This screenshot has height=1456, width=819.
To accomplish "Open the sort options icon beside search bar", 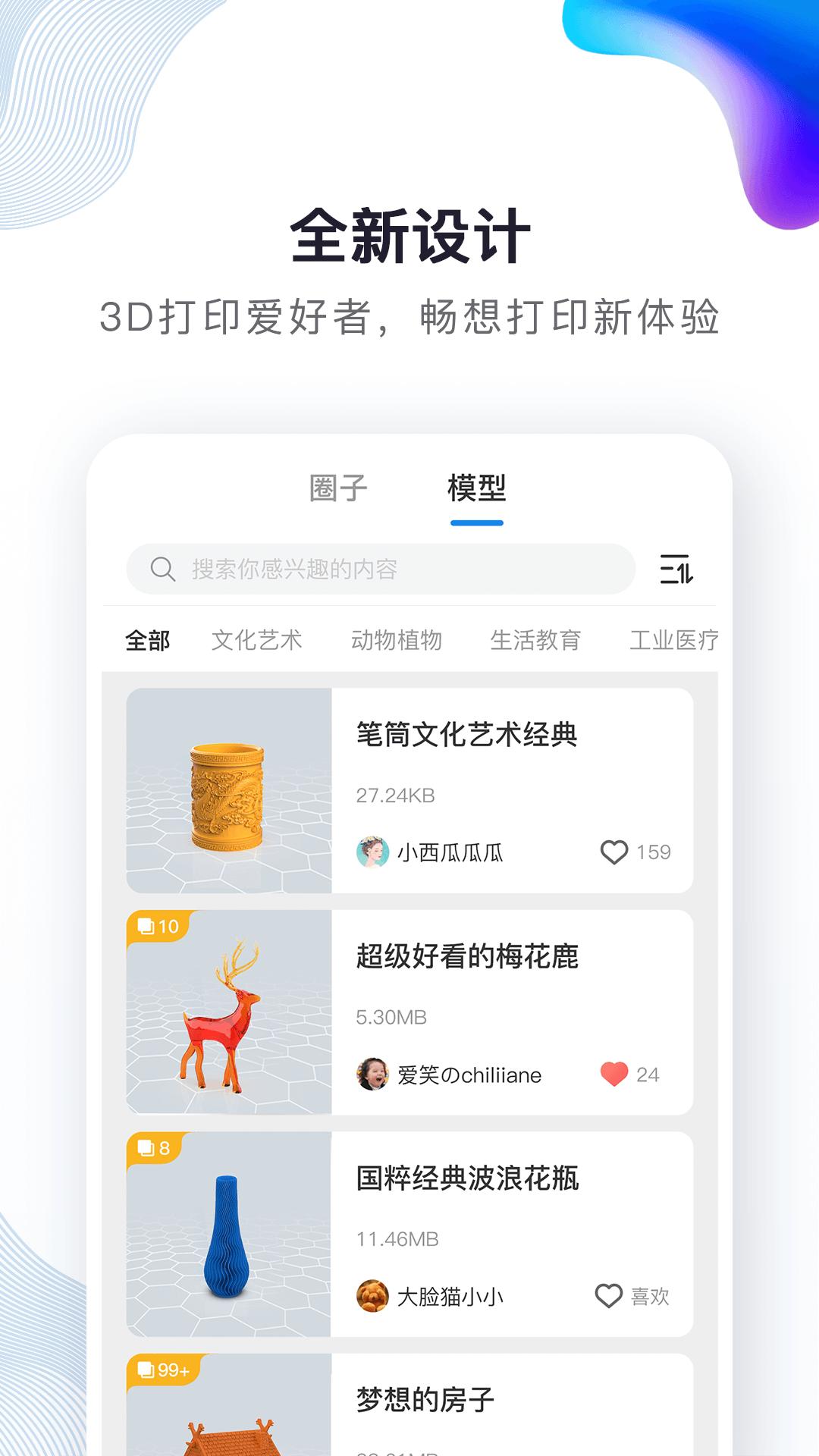I will pyautogui.click(x=675, y=567).
